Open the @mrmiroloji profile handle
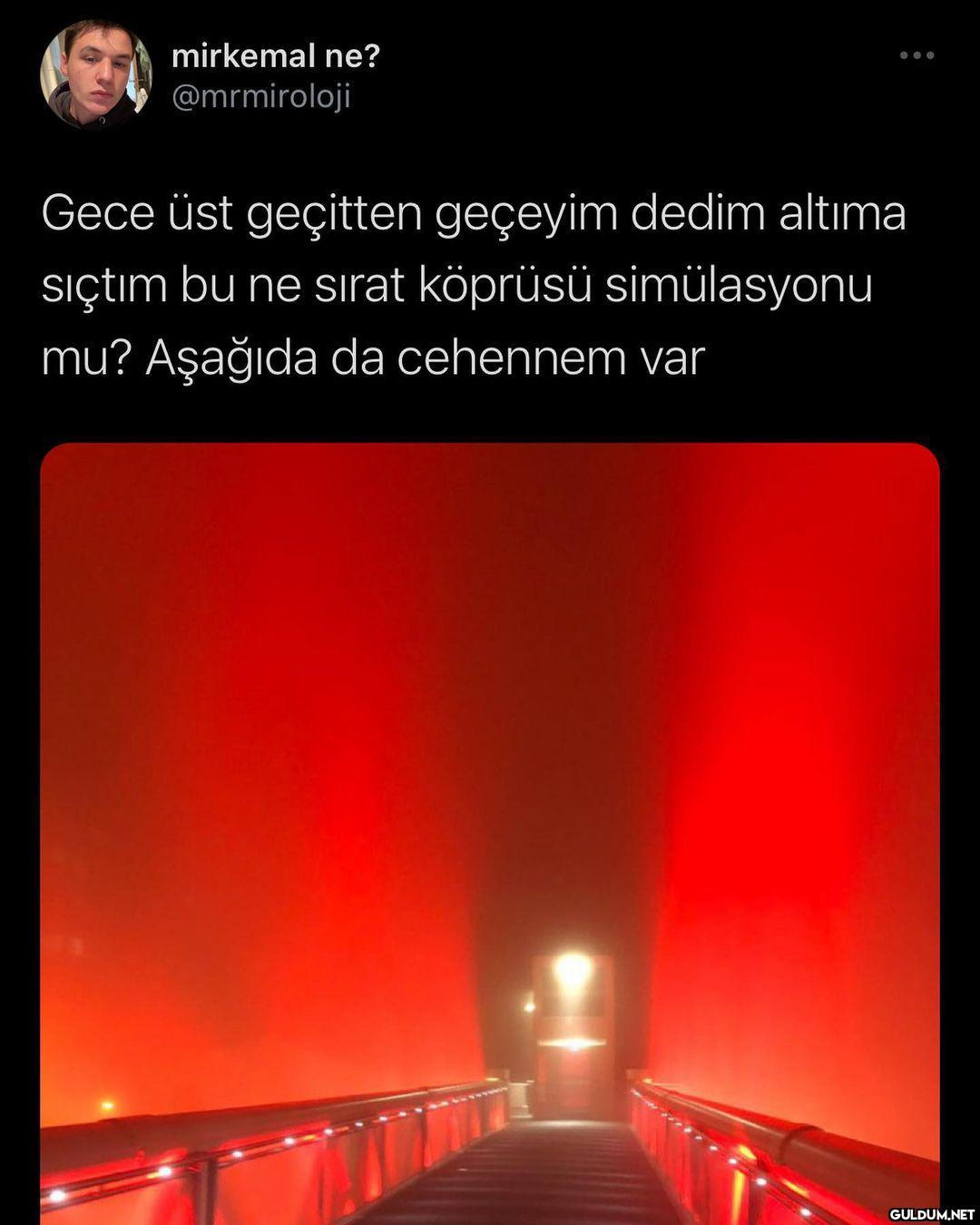The image size is (980, 1225). pos(260,96)
